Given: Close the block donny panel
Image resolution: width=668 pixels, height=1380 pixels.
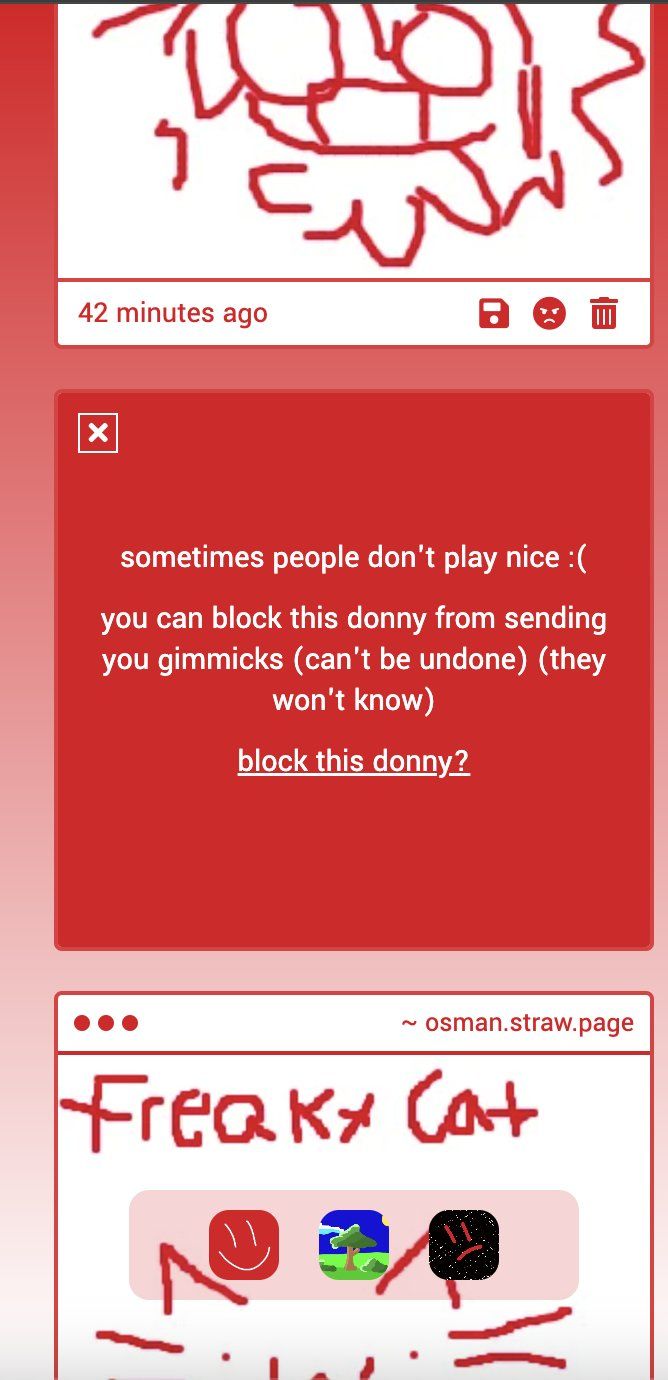Looking at the screenshot, I should point(98,433).
